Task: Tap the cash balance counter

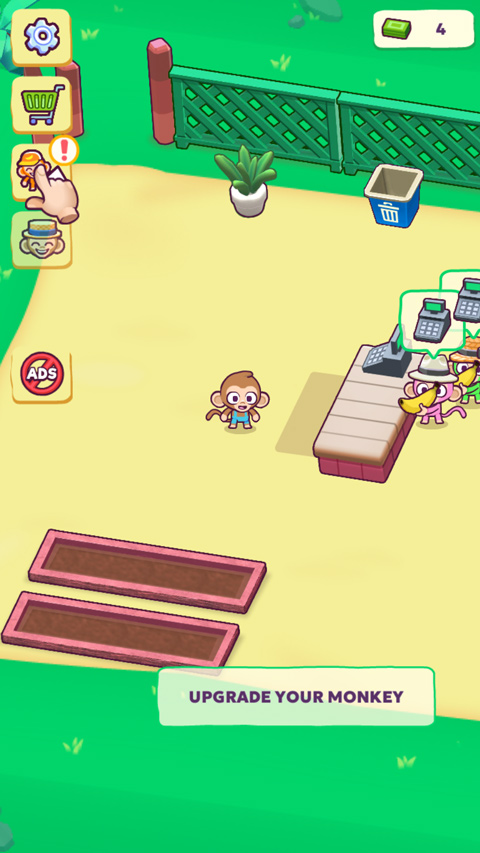Action: [423, 29]
